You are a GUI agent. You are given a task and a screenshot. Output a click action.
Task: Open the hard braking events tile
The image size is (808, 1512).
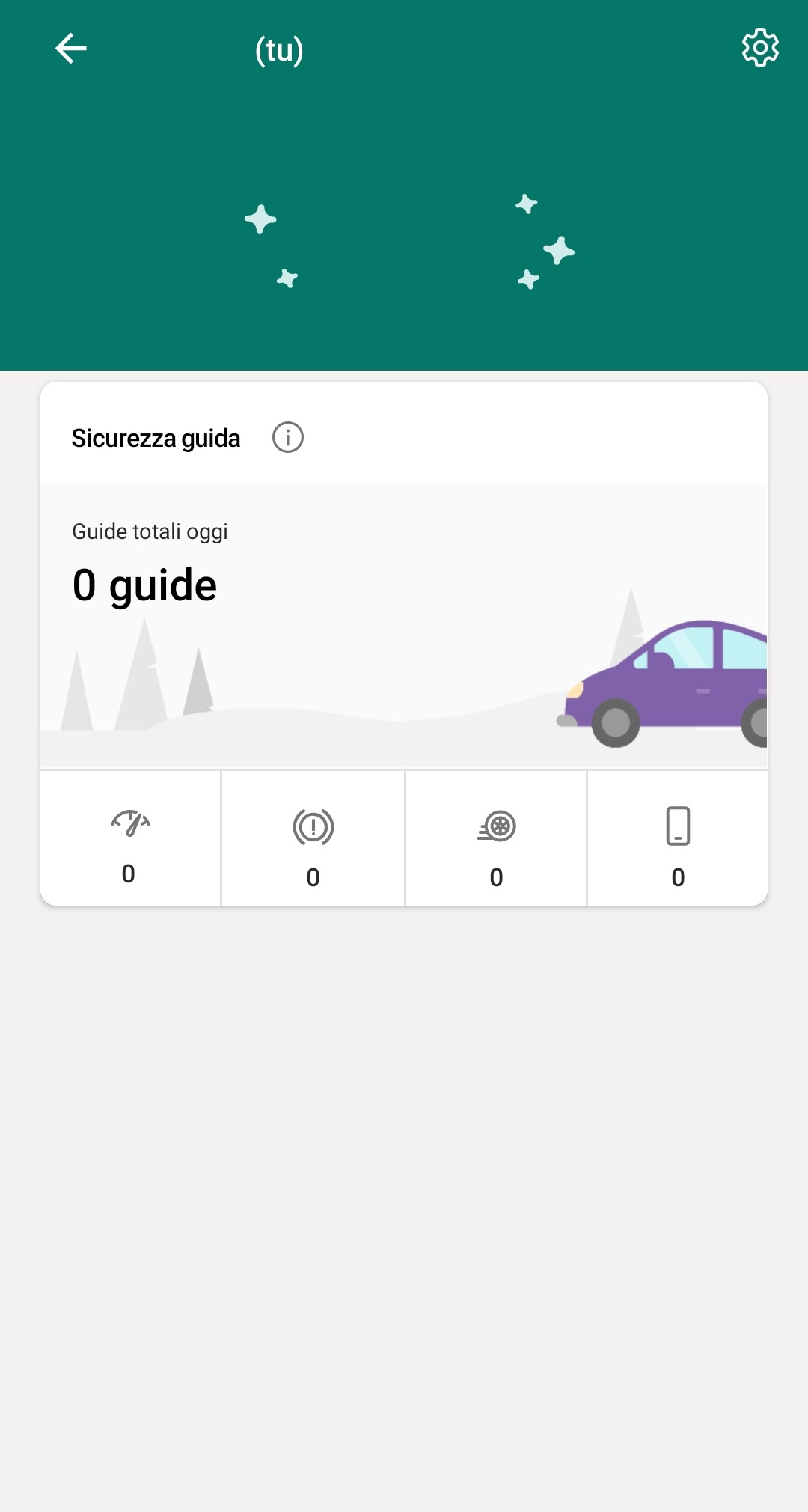313,838
